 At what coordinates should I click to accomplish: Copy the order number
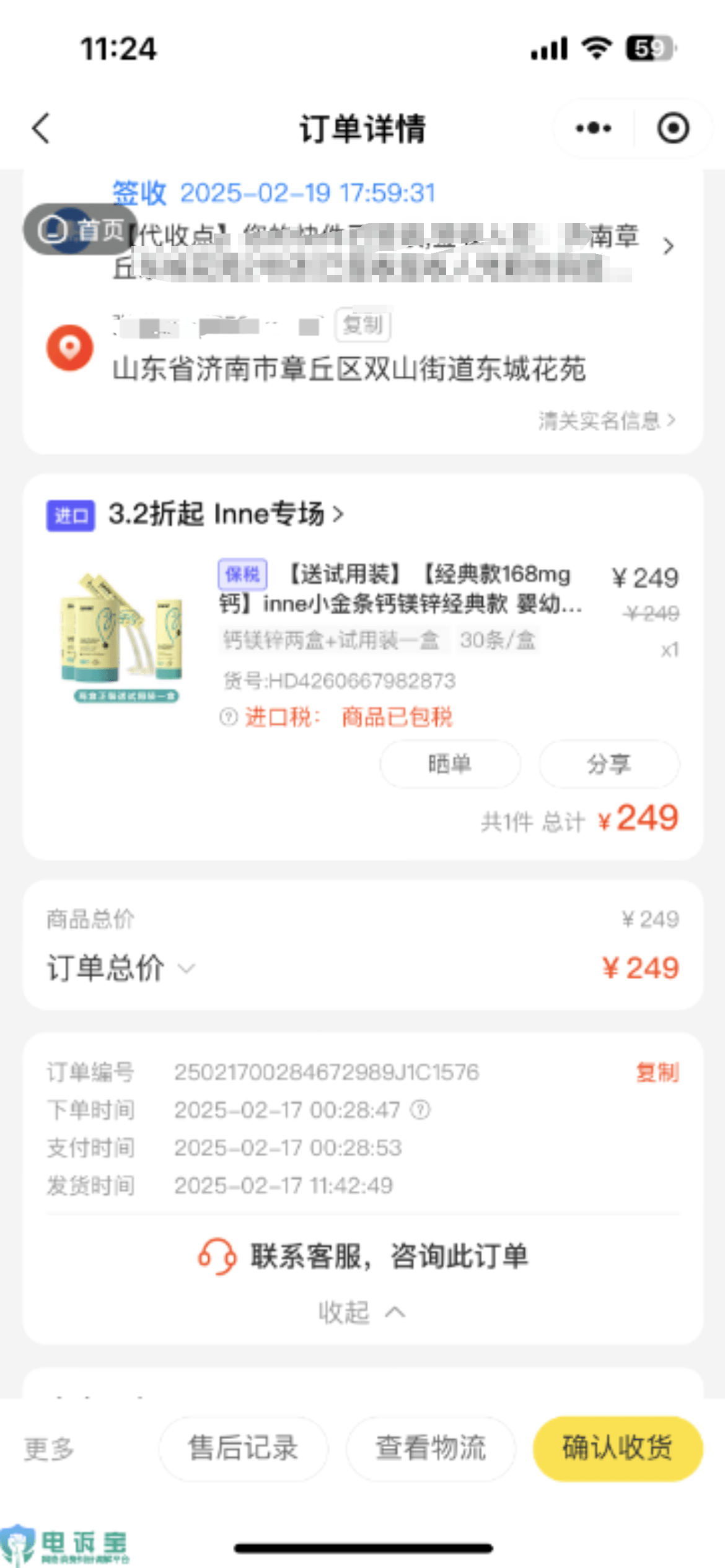(657, 1072)
